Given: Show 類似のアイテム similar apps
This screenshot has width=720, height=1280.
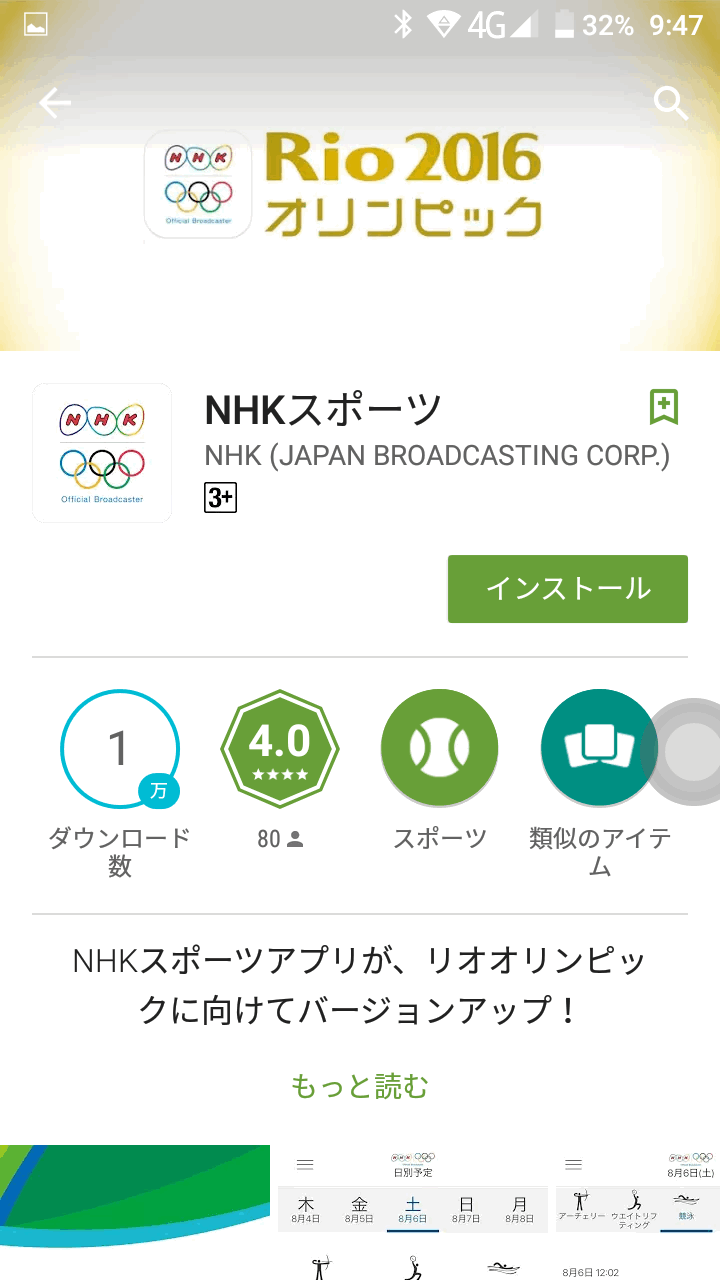Looking at the screenshot, I should (599, 749).
